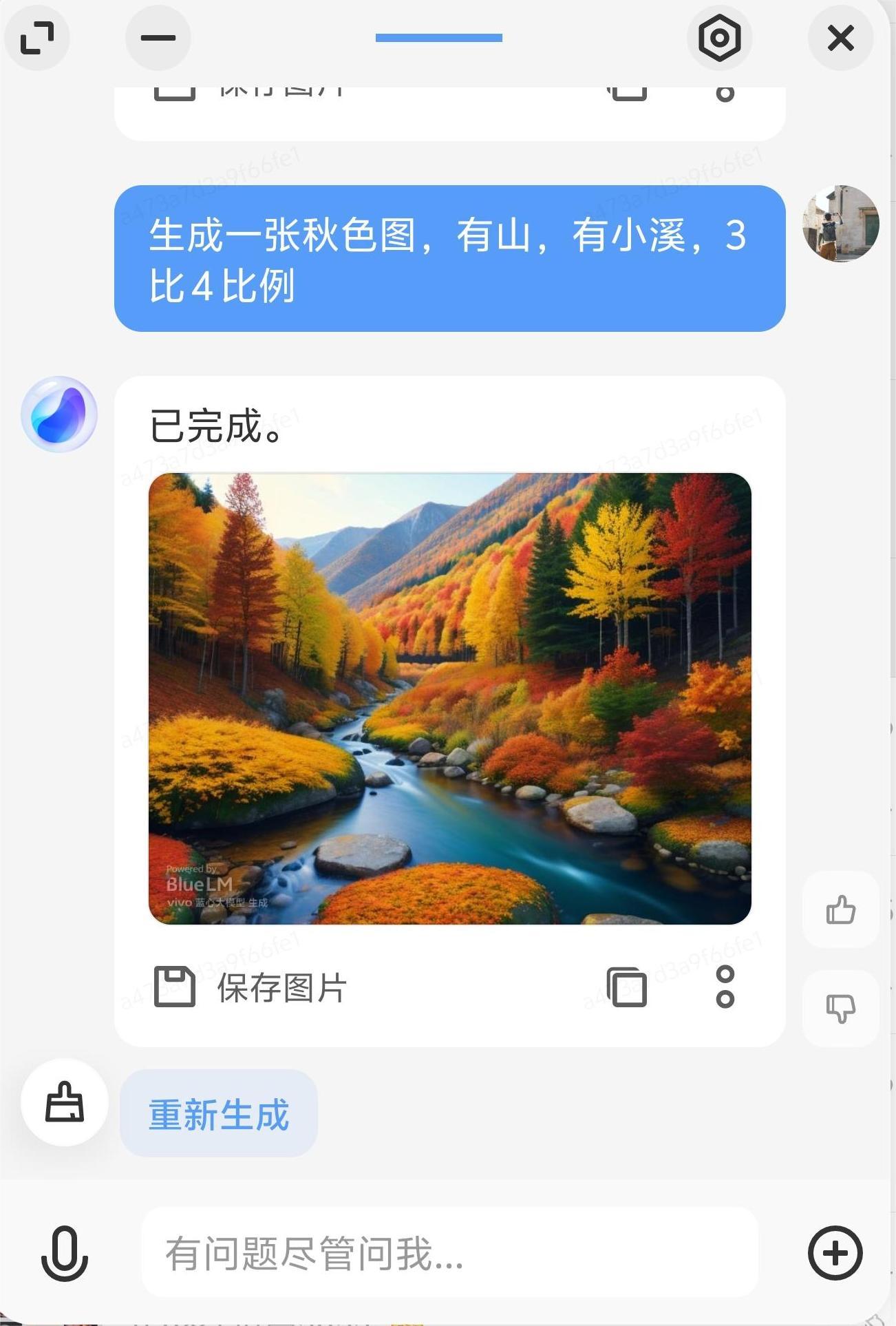This screenshot has height=1326, width=896.
Task: Focus the 有问题尽管问我 text field
Action: 450,1253
